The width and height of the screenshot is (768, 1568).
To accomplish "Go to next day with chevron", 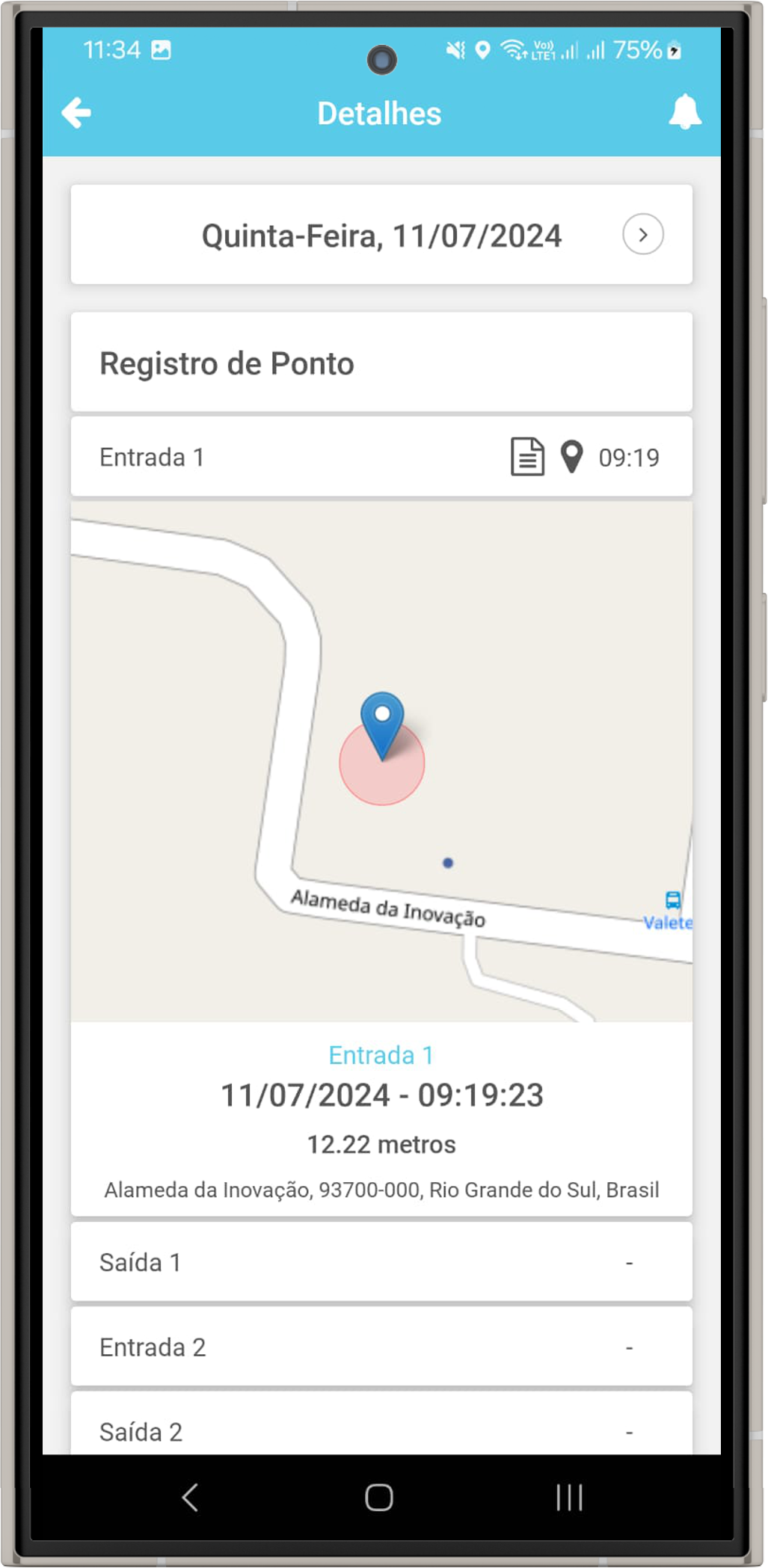I will pyautogui.click(x=642, y=235).
